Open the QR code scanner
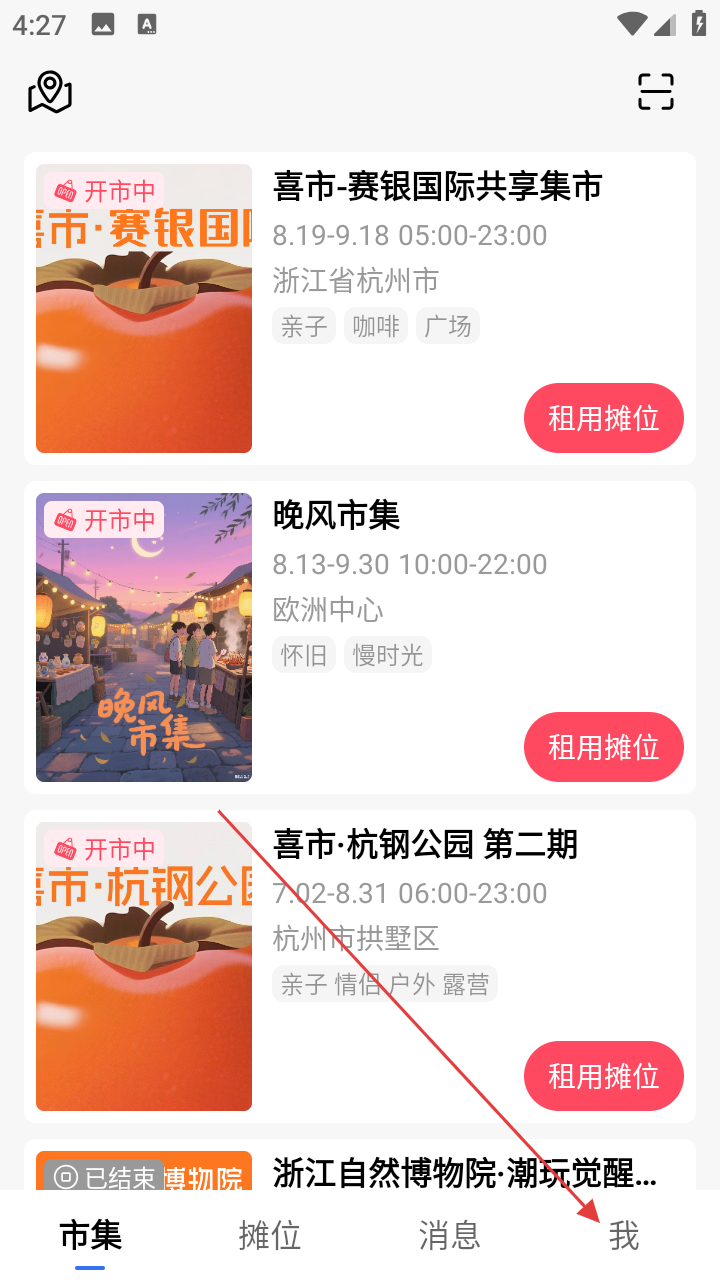The width and height of the screenshot is (720, 1280). 656,92
